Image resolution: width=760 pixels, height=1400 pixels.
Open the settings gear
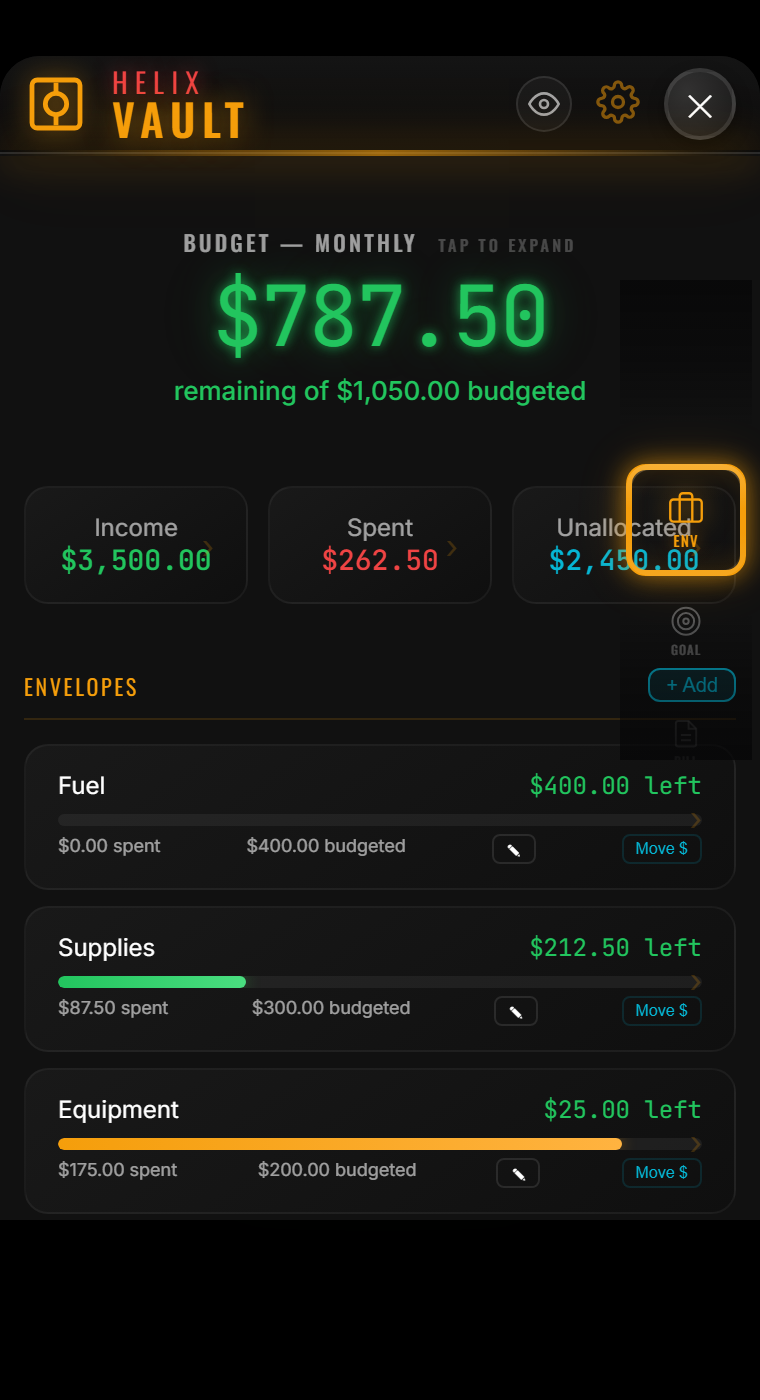pos(618,103)
